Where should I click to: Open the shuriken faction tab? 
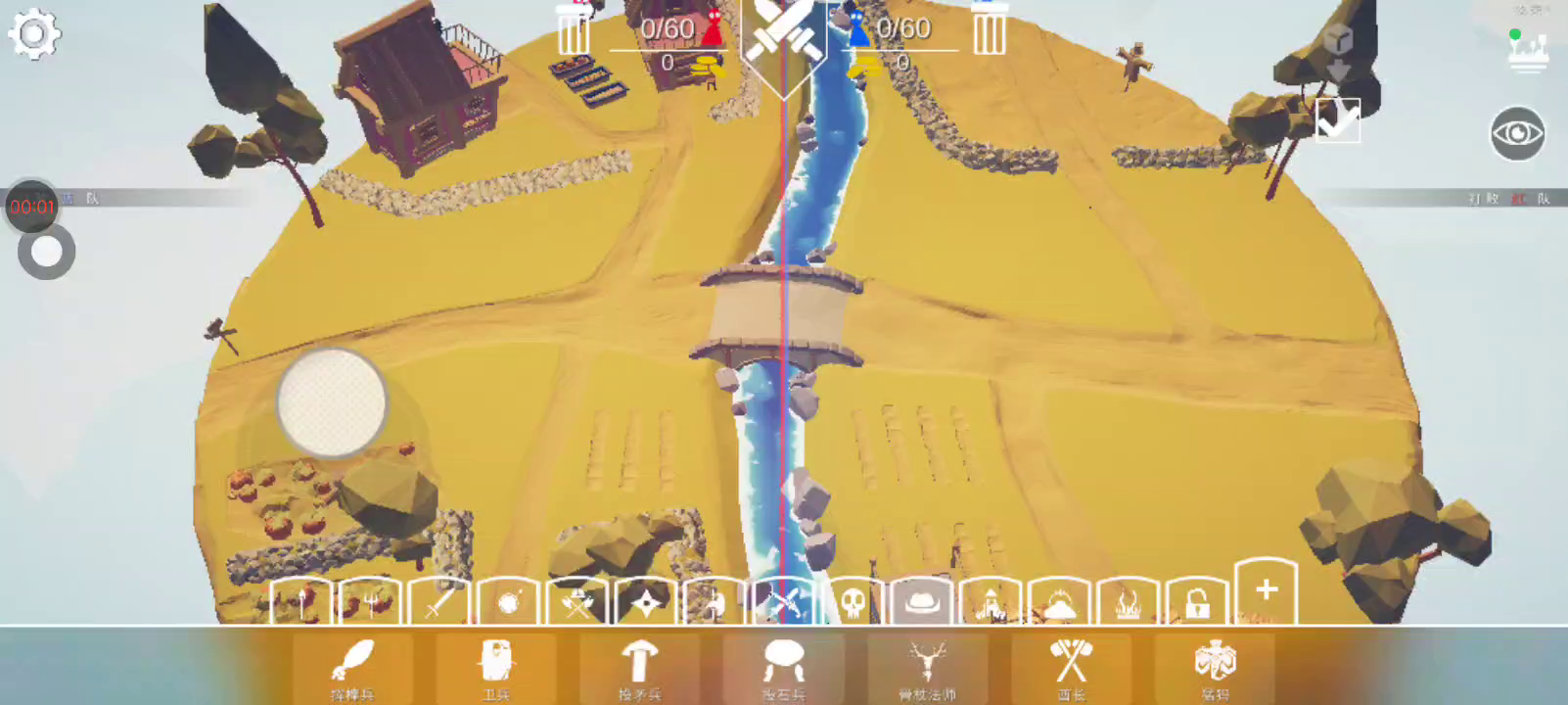point(646,601)
